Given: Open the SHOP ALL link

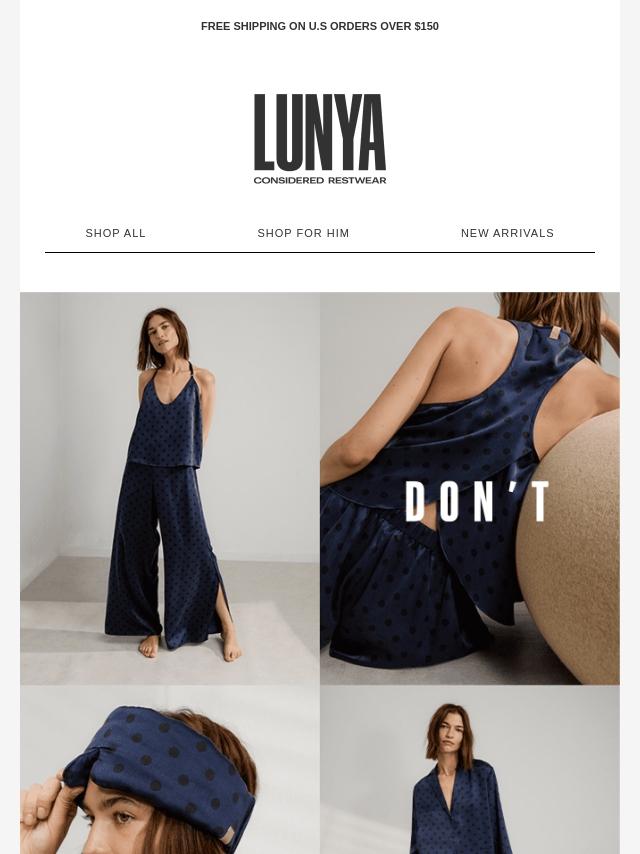Looking at the screenshot, I should click(x=116, y=233).
